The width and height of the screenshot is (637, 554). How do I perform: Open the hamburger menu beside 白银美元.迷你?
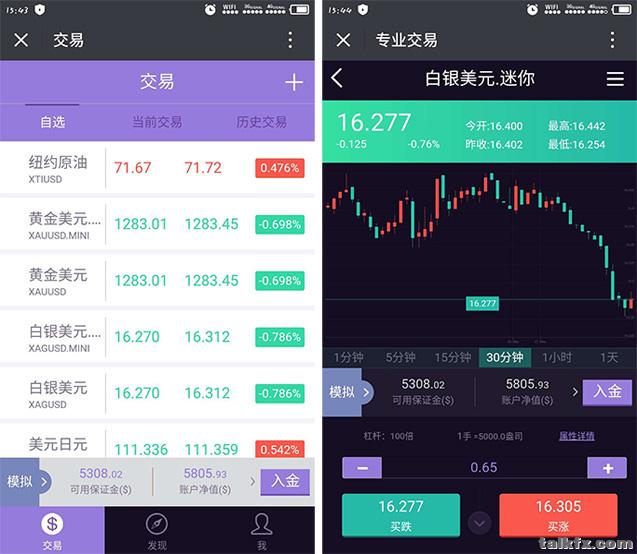pyautogui.click(x=615, y=78)
